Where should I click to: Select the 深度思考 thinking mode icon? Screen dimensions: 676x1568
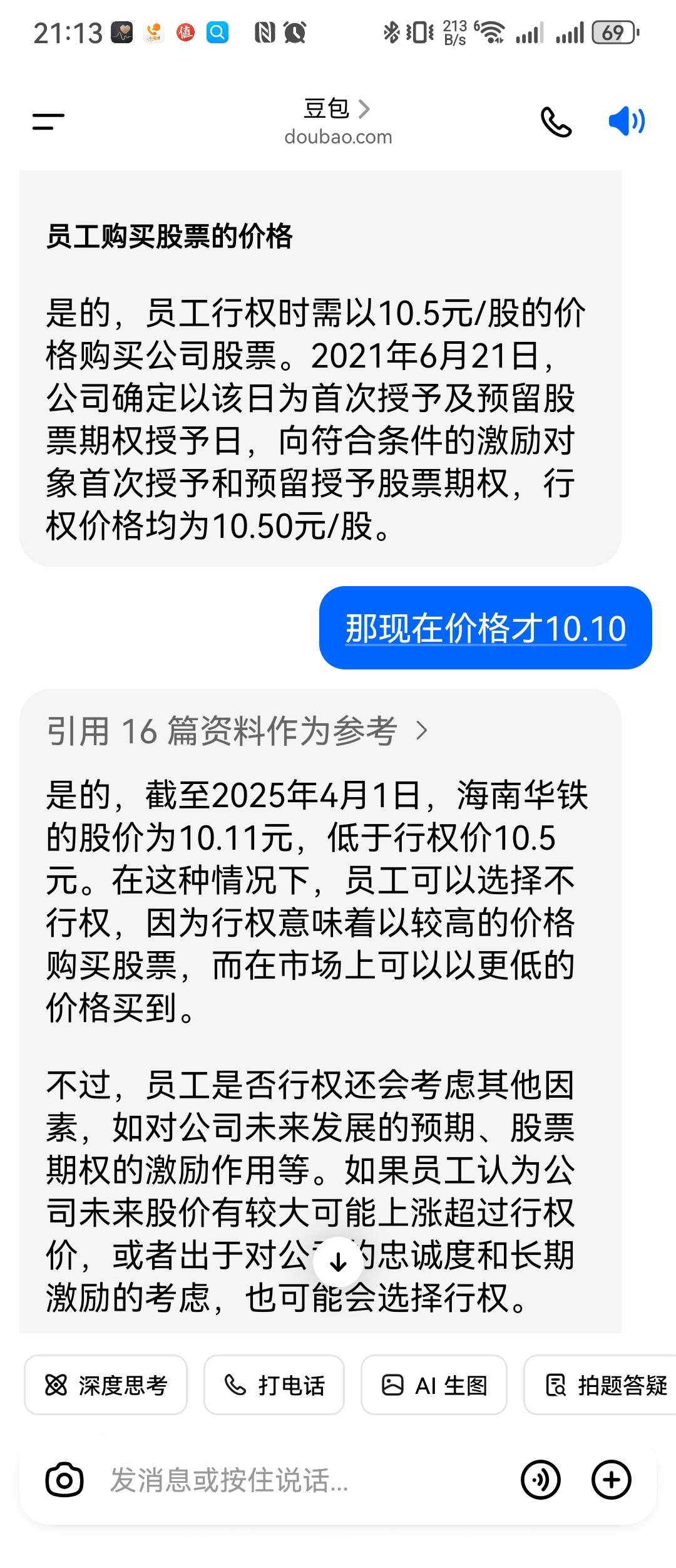(57, 1385)
